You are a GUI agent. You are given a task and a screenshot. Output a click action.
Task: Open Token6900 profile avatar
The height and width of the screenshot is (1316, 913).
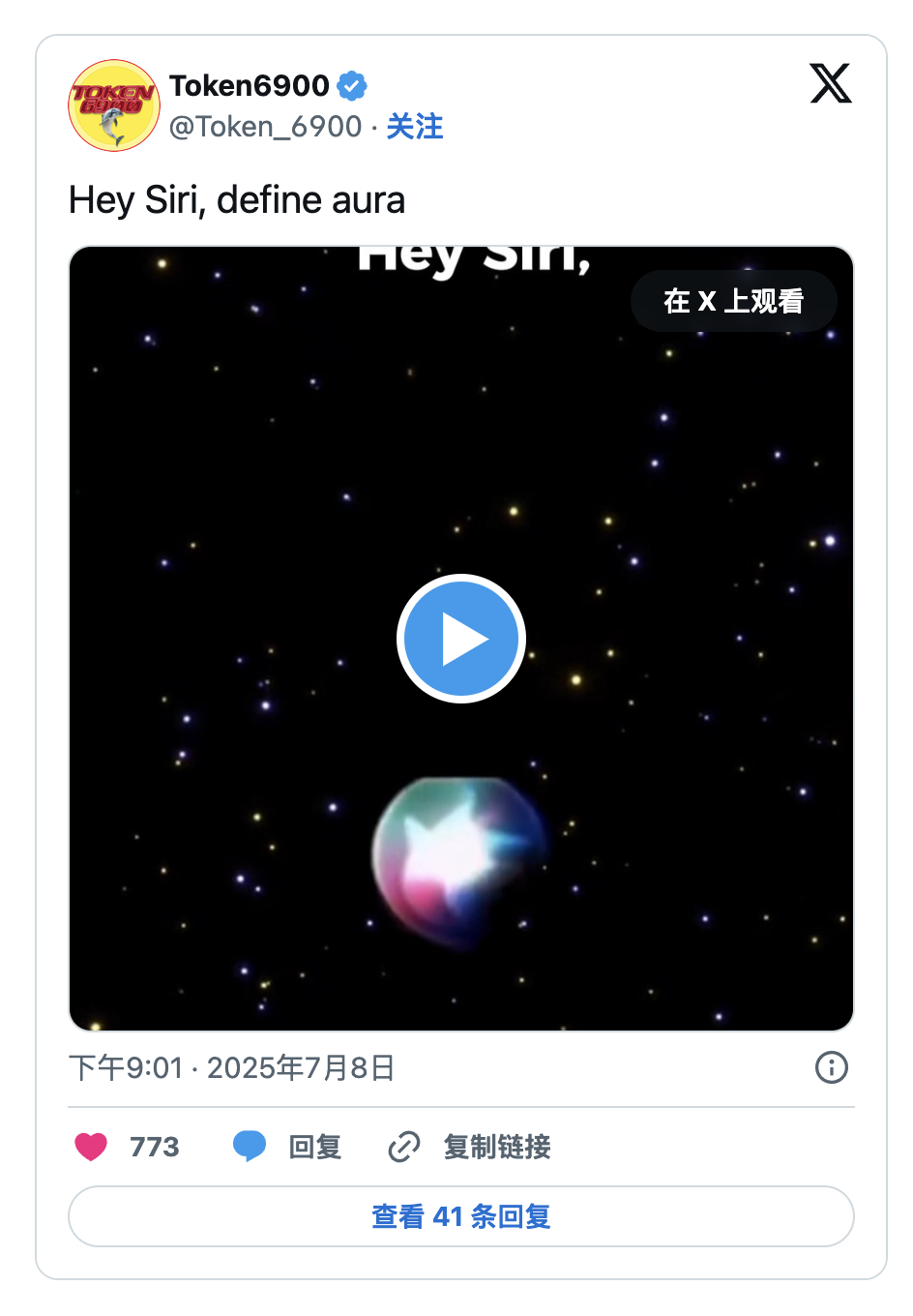[113, 105]
